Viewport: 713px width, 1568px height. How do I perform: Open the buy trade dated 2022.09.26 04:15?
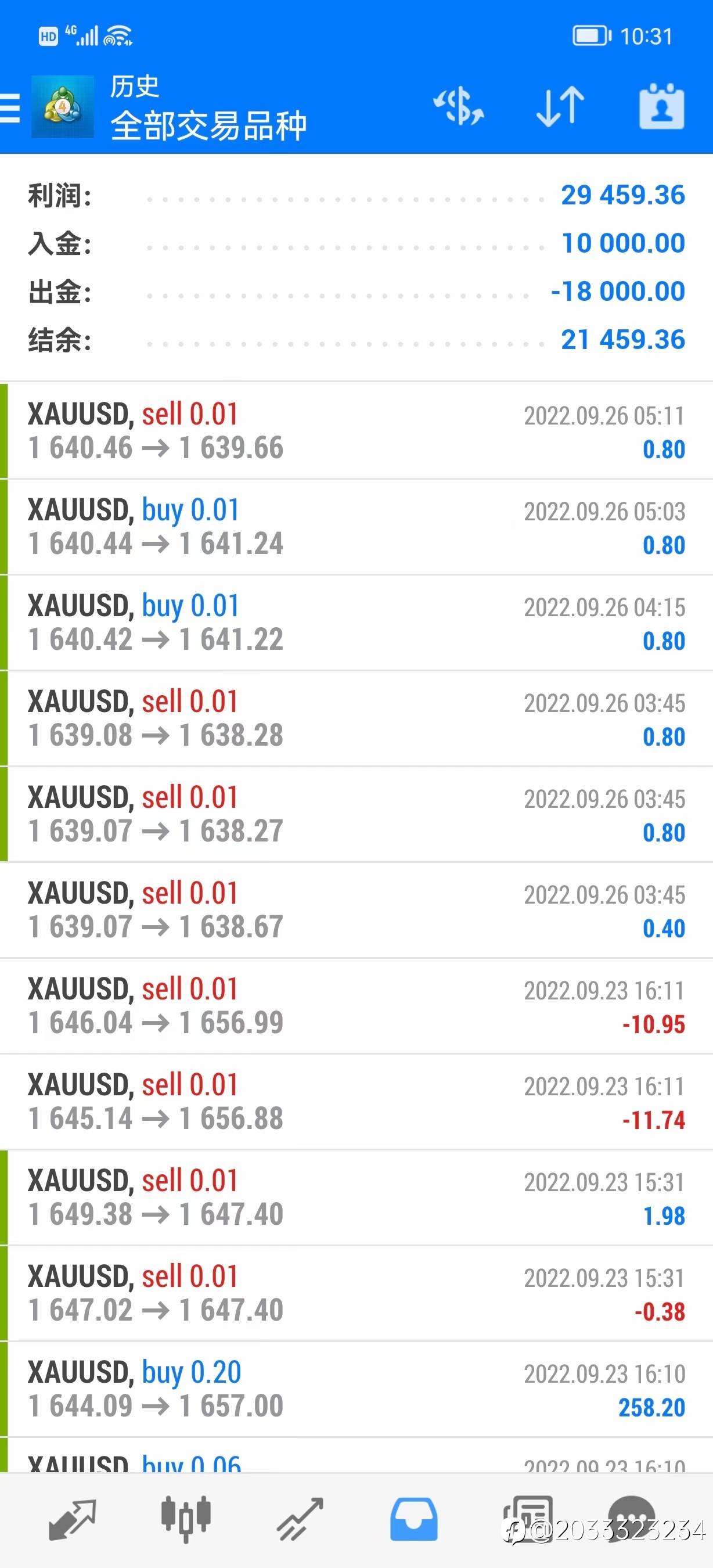(x=356, y=622)
